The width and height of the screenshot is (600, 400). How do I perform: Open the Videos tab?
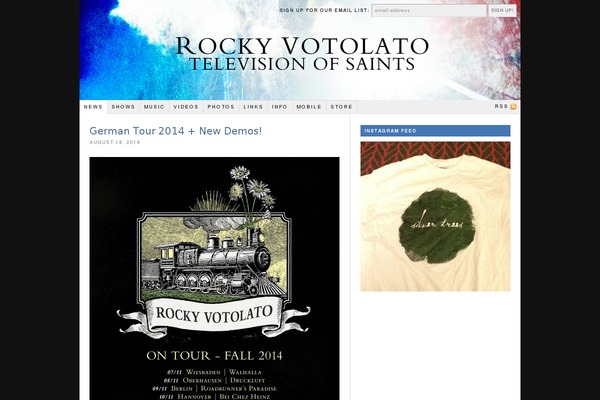[x=185, y=106]
